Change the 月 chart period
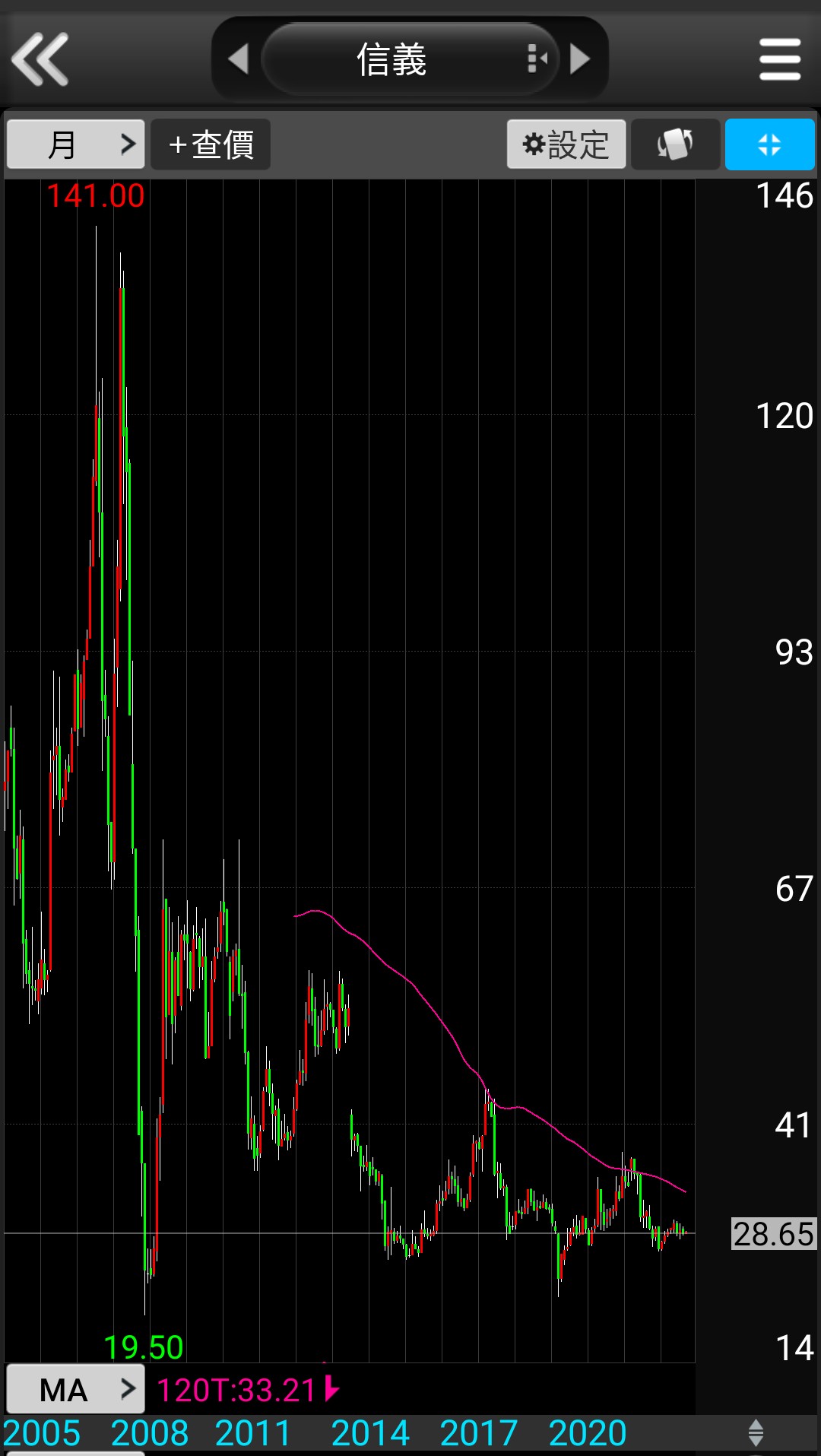The height and width of the screenshot is (1456, 821). [x=75, y=144]
